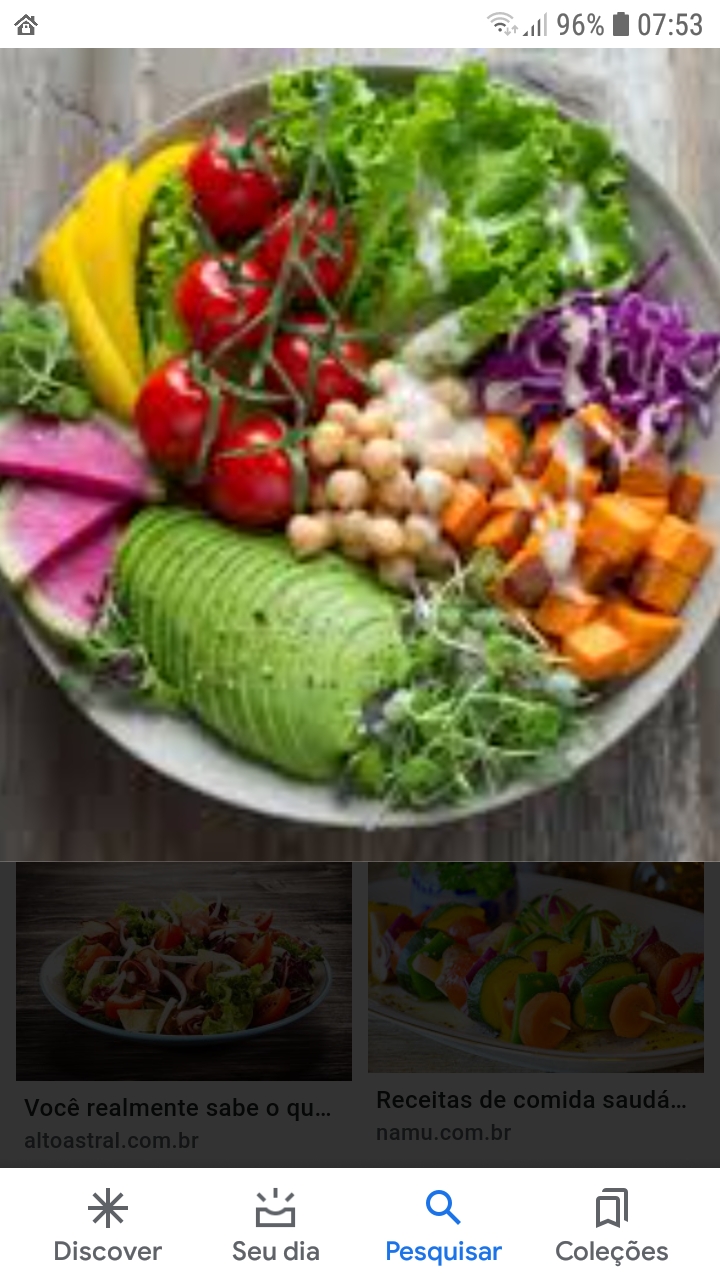Go to the Coleções tab

[x=611, y=1226]
